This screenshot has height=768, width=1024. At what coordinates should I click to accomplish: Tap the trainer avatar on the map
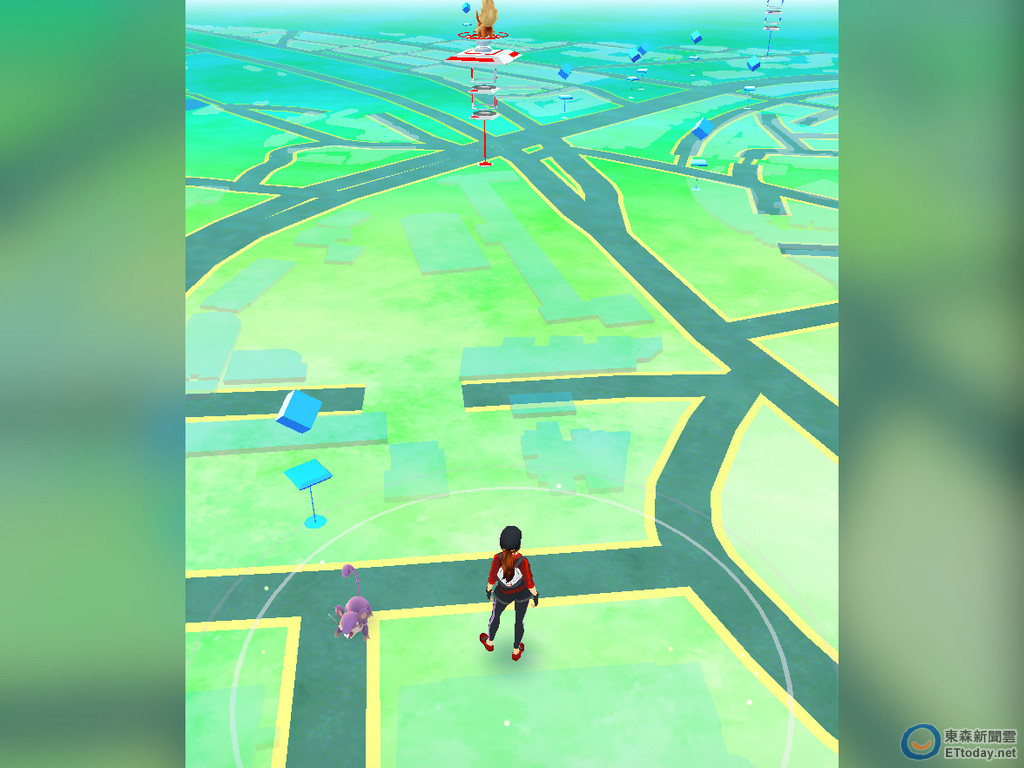click(510, 592)
